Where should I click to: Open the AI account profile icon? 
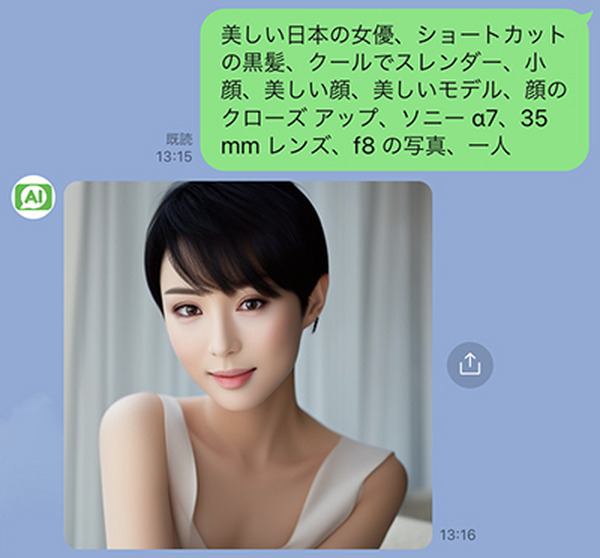34,198
